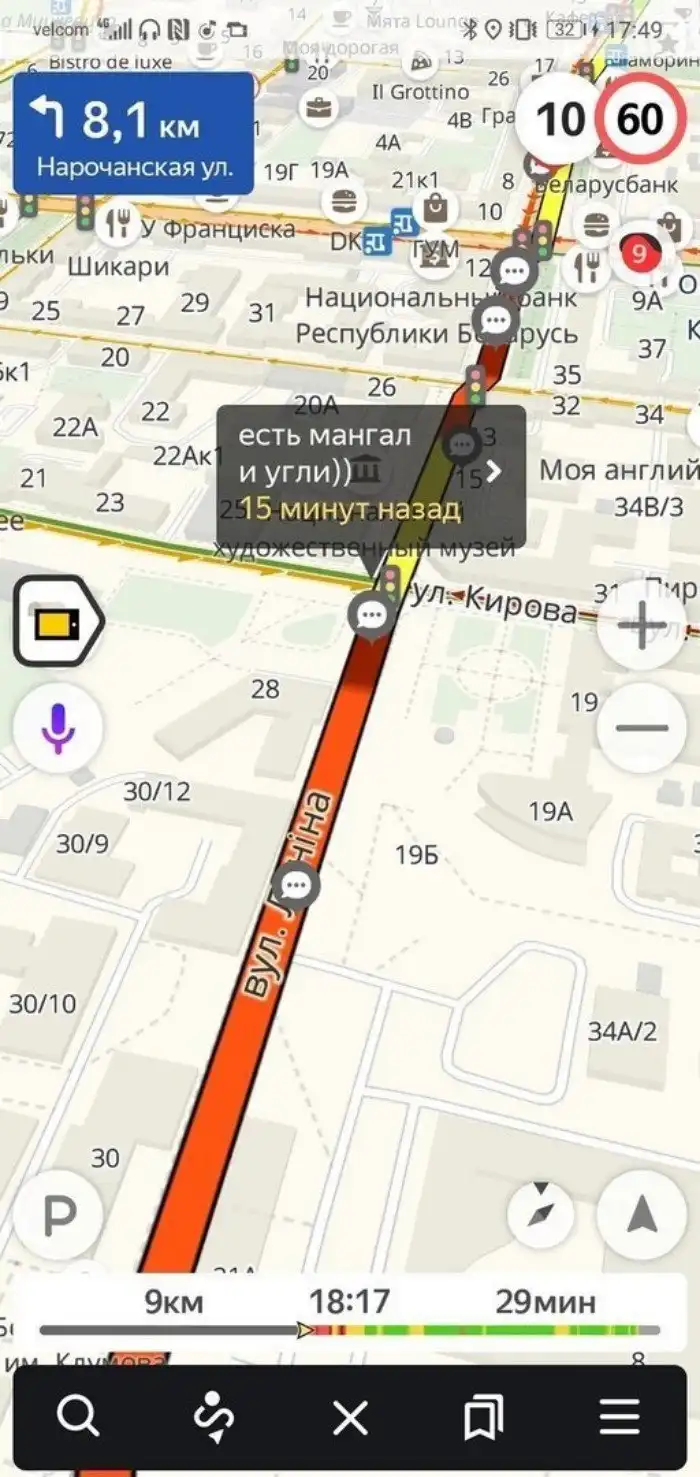This screenshot has width=700, height=1477.
Task: Tap the next turn panel for Нарочанская ул.
Action: [133, 134]
